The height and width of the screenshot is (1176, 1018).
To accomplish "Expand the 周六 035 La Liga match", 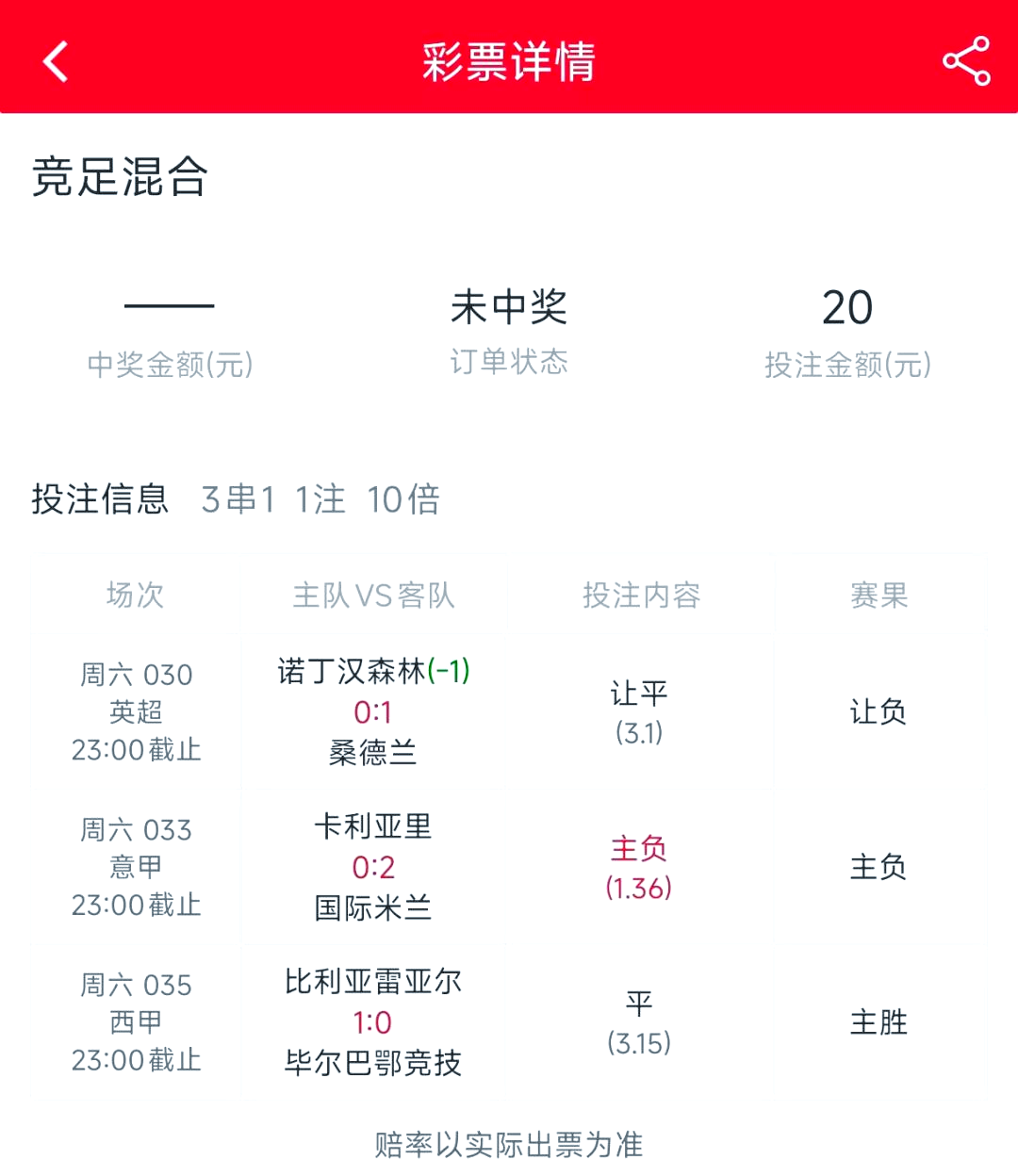I will pos(134,1022).
